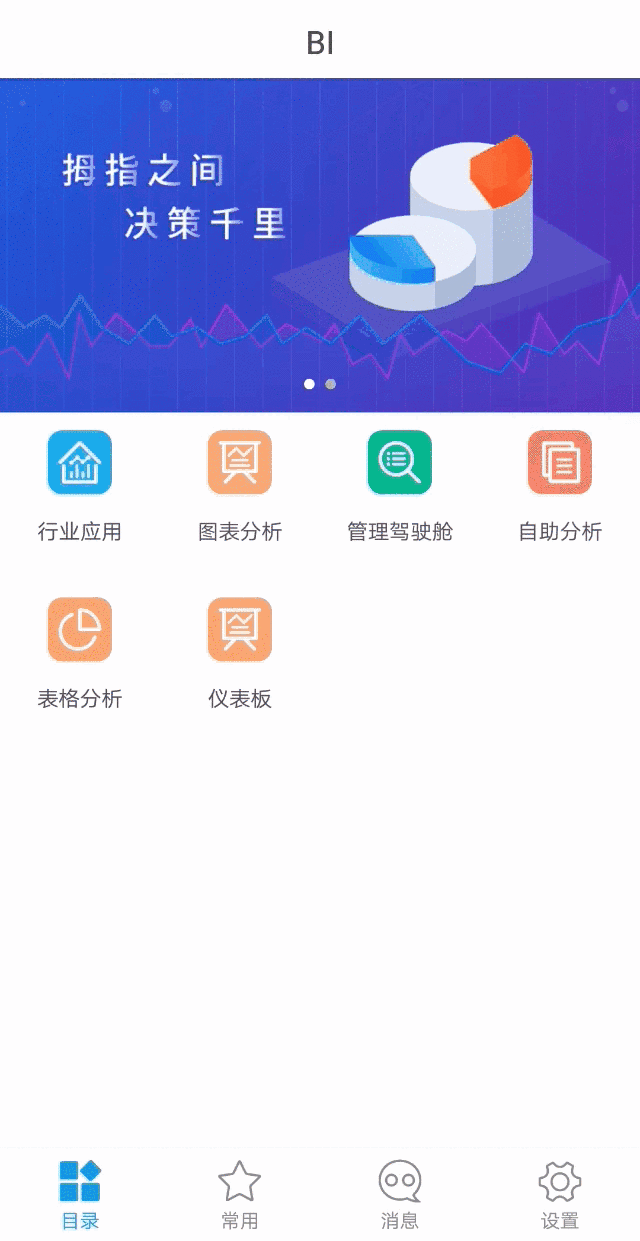Screen dimensions: 640x1241
Task: Switch to the 目录 catalog tab
Action: coord(80,1195)
